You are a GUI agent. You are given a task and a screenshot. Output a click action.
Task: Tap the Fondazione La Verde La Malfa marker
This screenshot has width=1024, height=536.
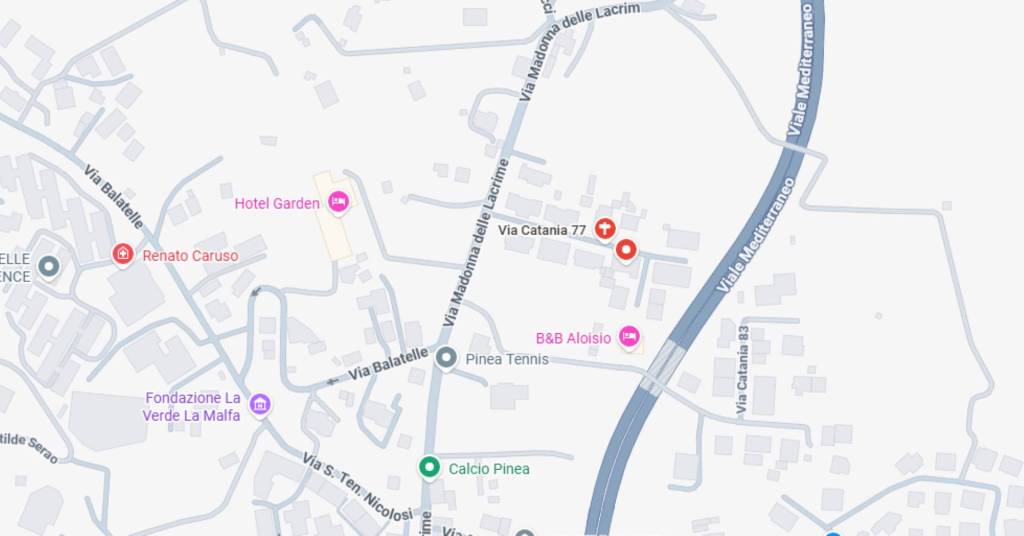[260, 404]
